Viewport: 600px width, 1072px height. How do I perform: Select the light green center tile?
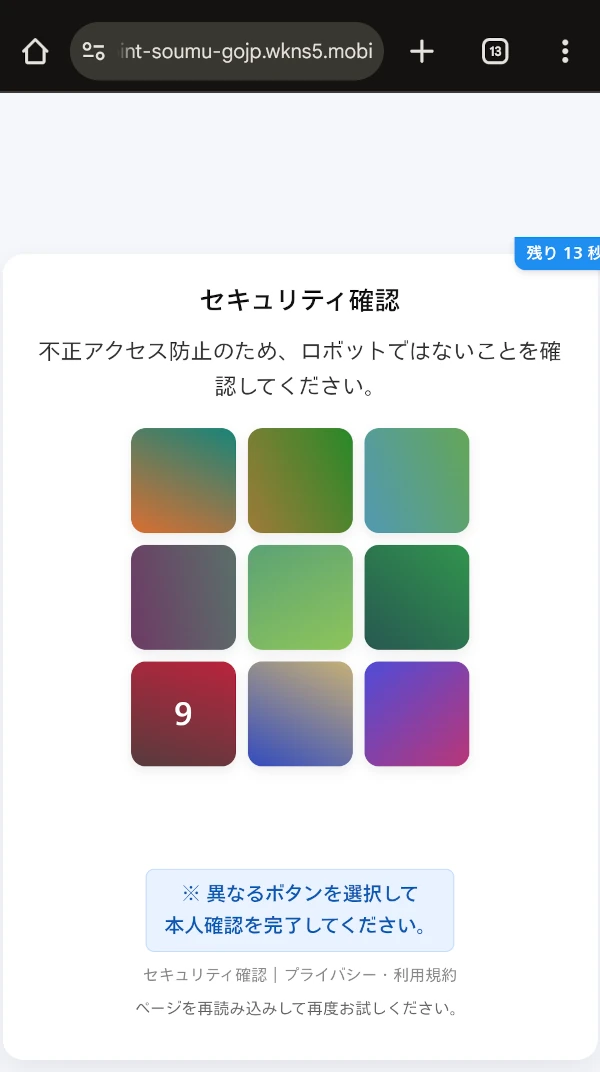[x=300, y=597]
